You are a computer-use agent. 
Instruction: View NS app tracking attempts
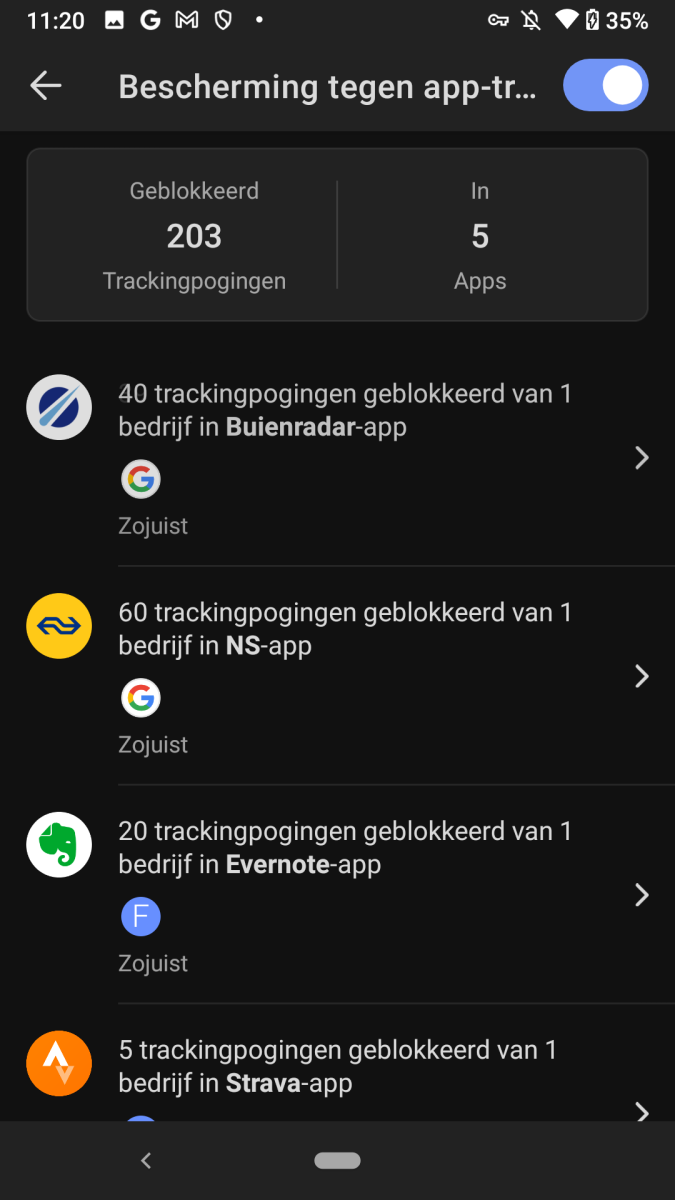(x=345, y=676)
